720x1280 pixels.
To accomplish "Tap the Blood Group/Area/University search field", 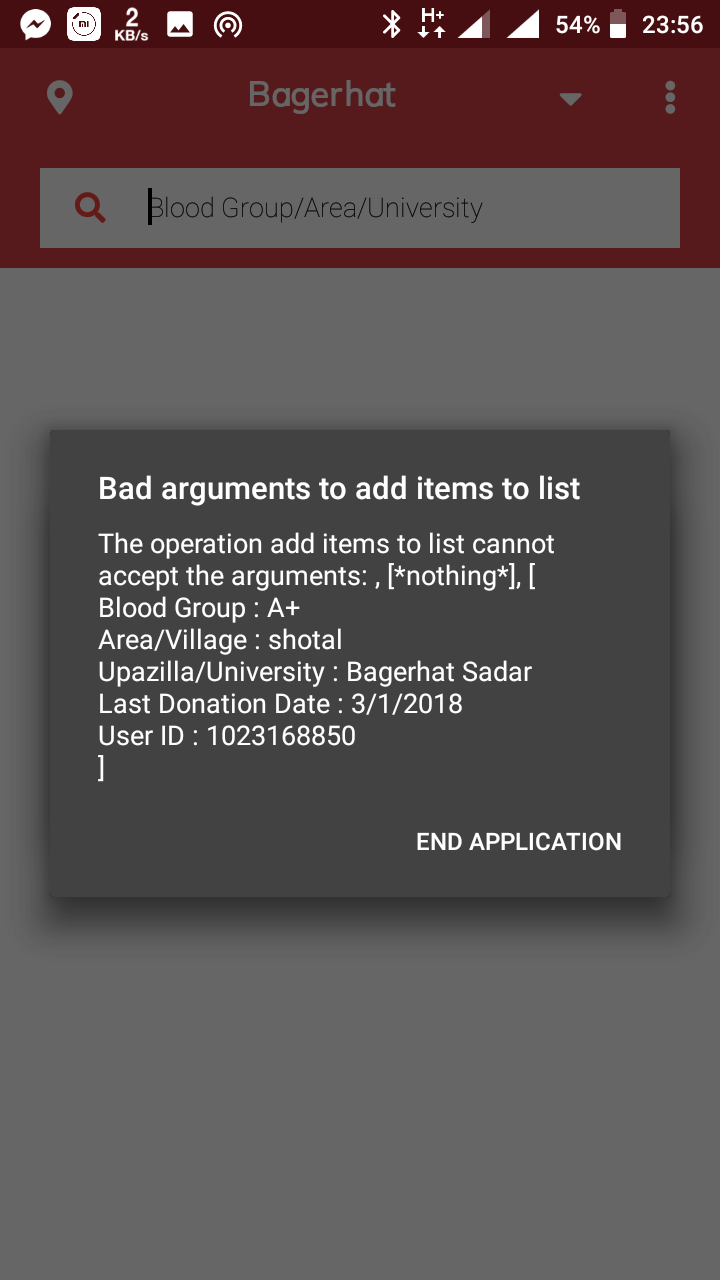I will (400, 208).
